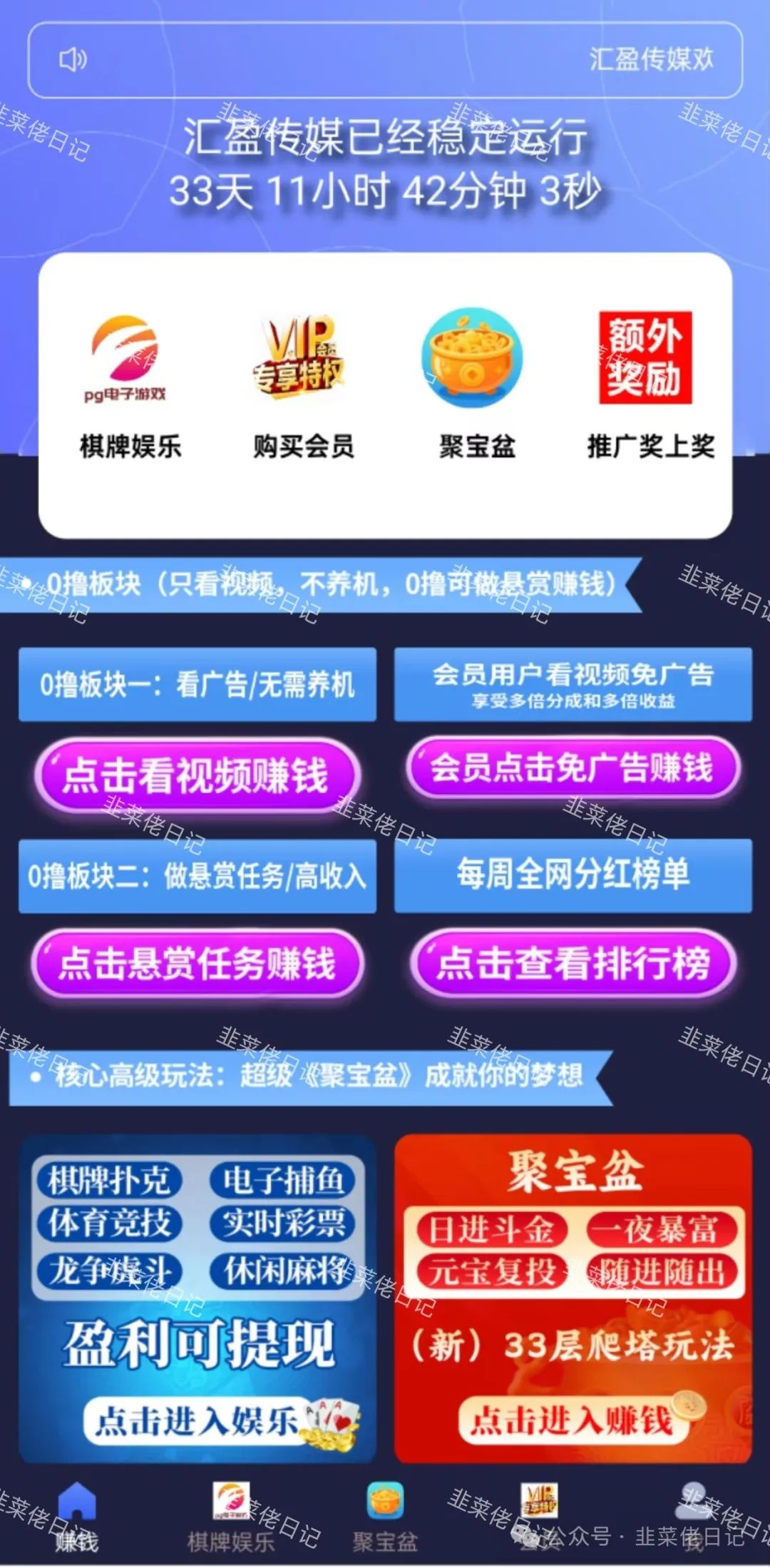Tap 点击悬赏任务赚钱 button

(197, 964)
